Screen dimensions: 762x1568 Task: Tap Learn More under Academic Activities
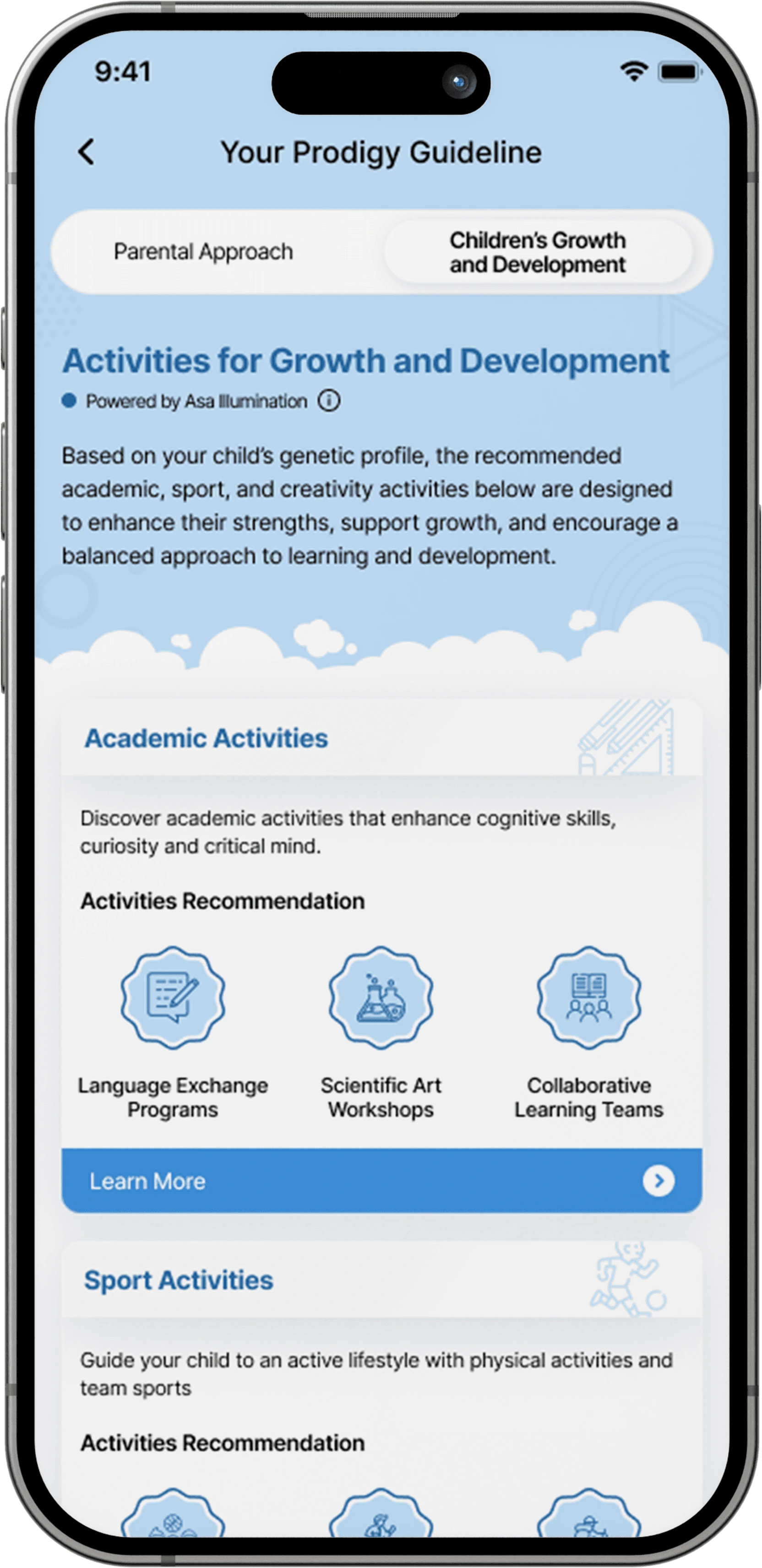381,1181
